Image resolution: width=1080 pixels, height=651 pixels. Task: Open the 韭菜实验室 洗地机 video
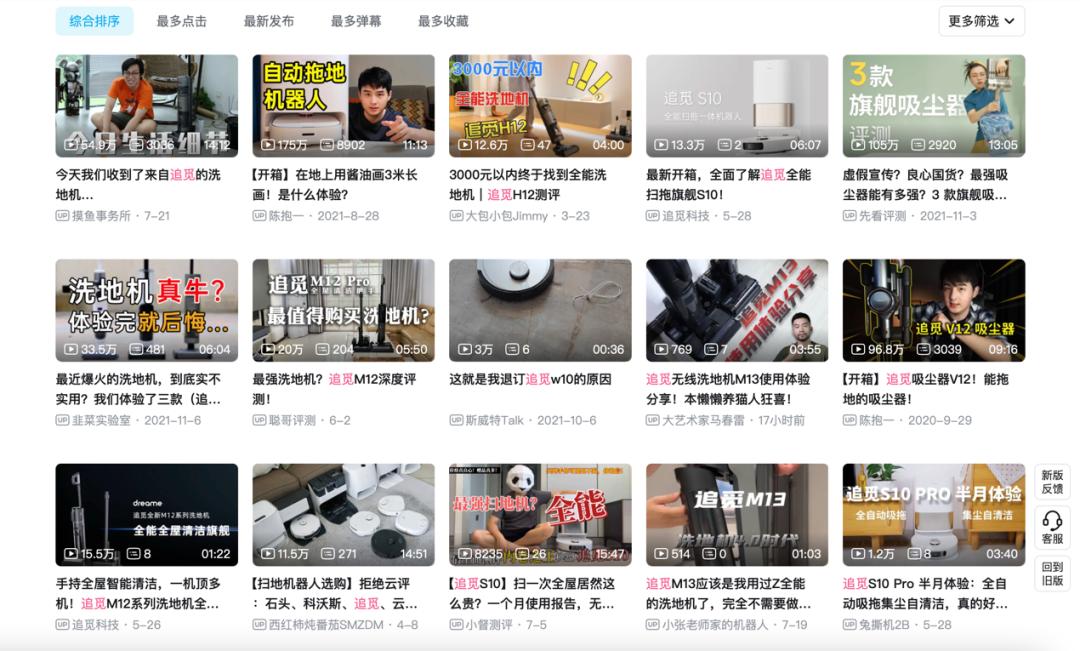[147, 311]
